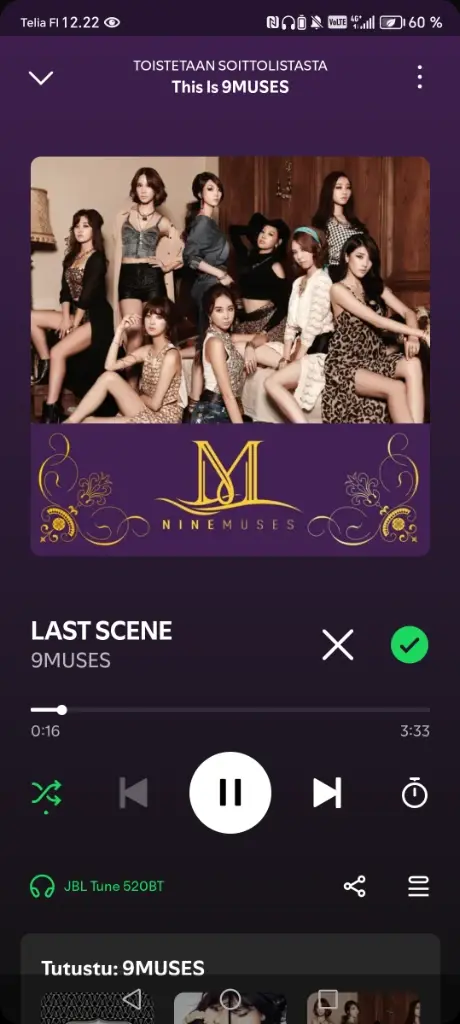This screenshot has width=460, height=1024.
Task: Share this song
Action: 355,887
